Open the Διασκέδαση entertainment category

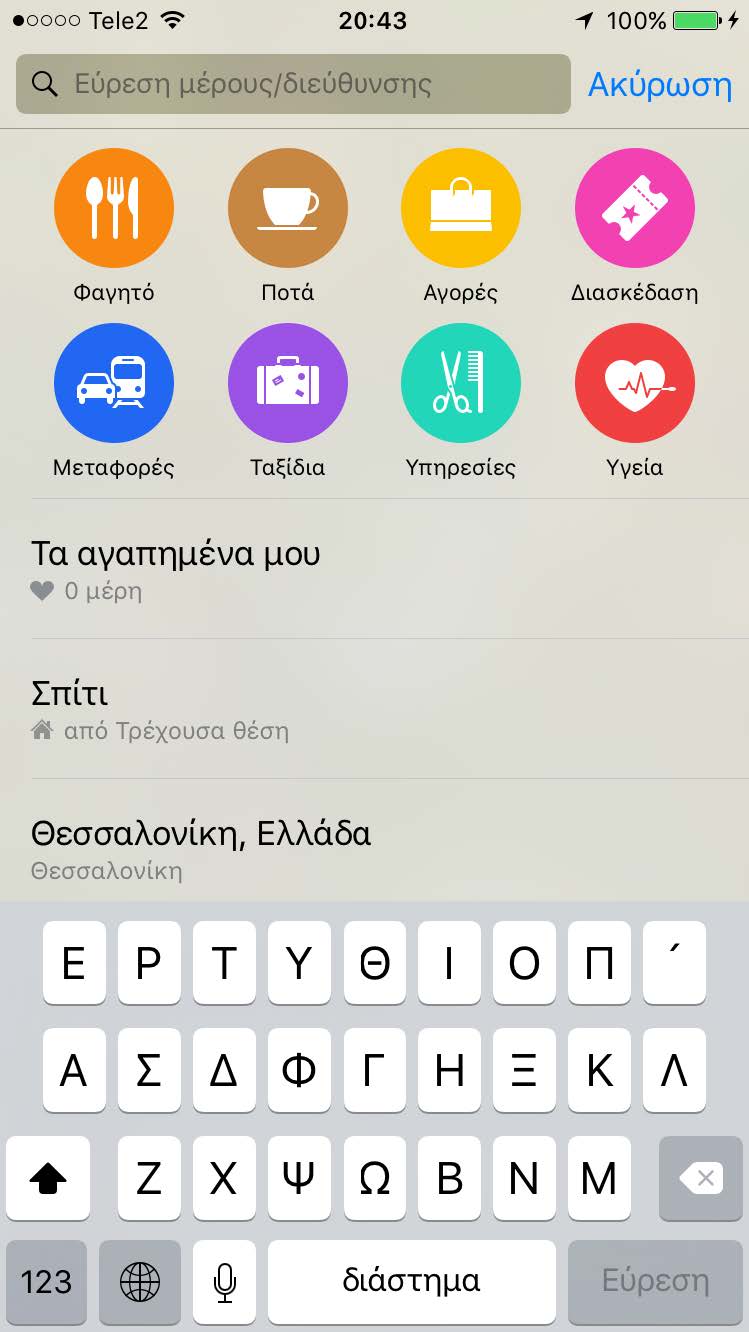click(x=634, y=209)
